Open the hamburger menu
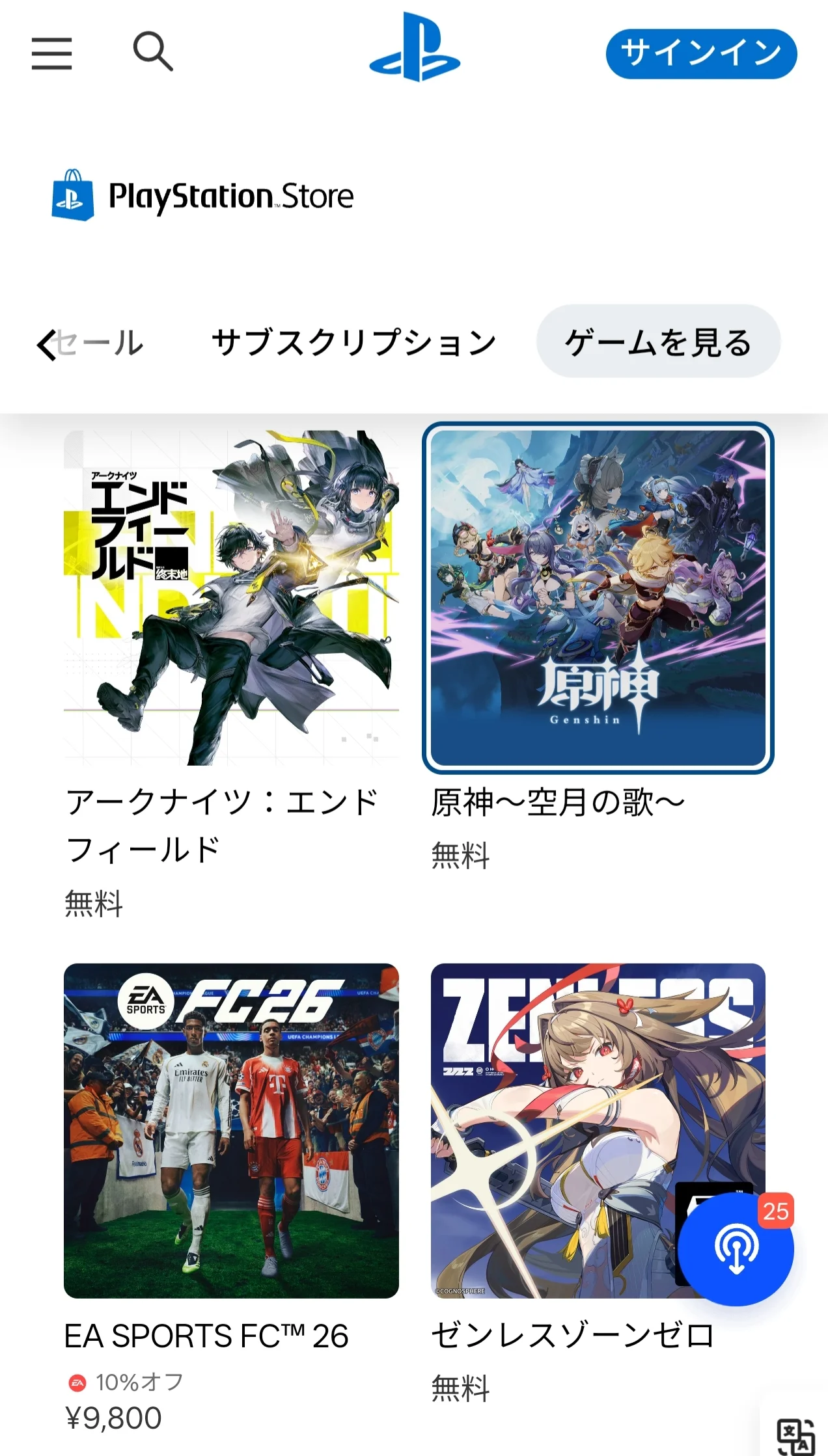The height and width of the screenshot is (1456, 828). tap(51, 53)
